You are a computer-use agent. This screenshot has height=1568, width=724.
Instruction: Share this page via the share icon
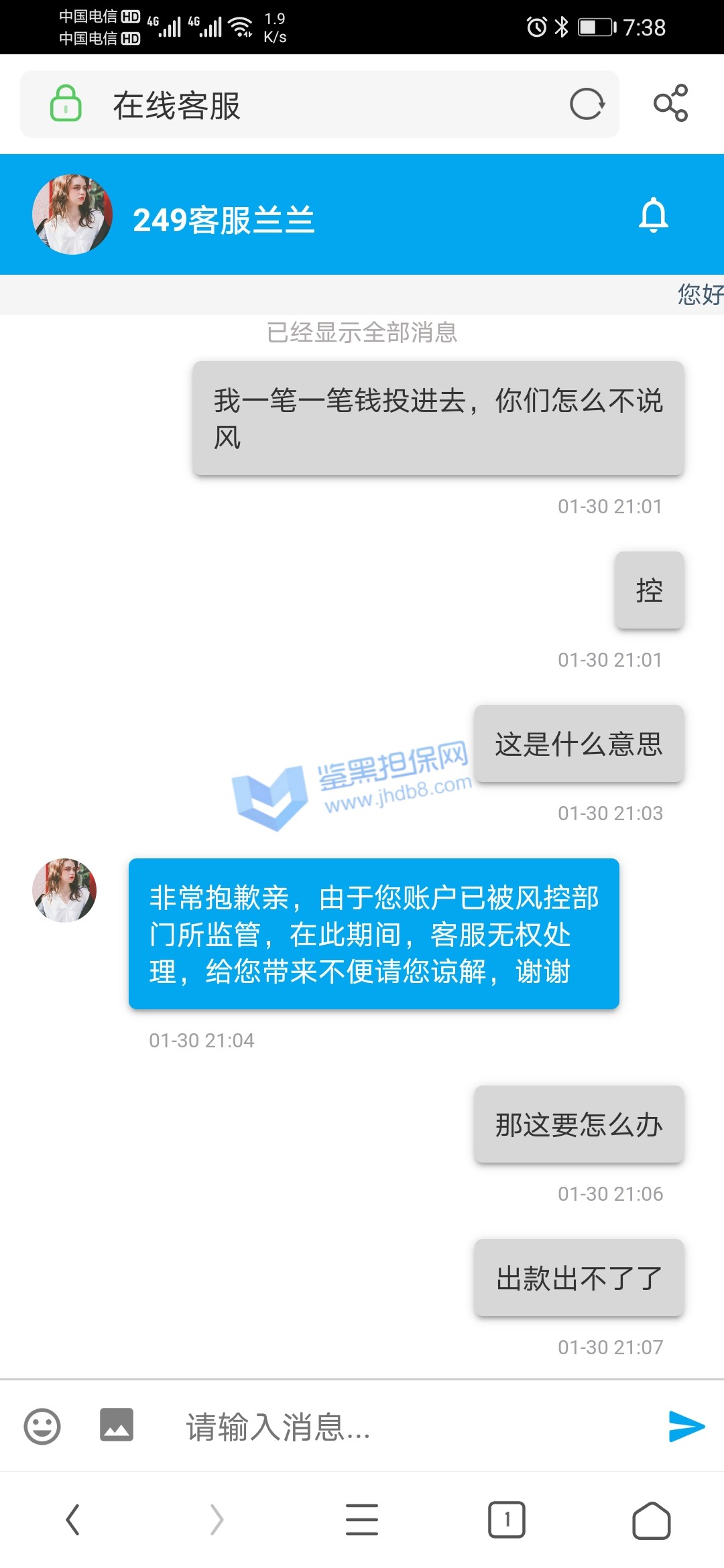[671, 103]
